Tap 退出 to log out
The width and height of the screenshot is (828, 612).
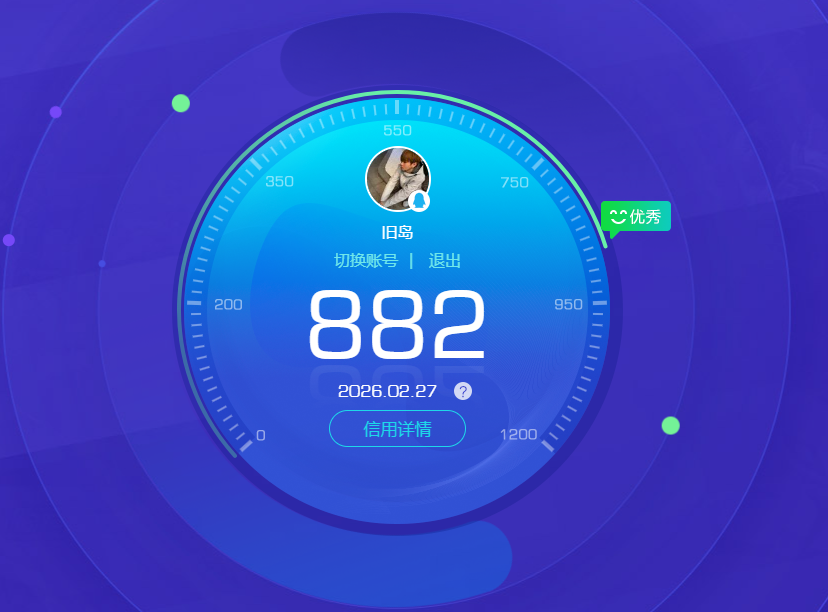[x=445, y=261]
